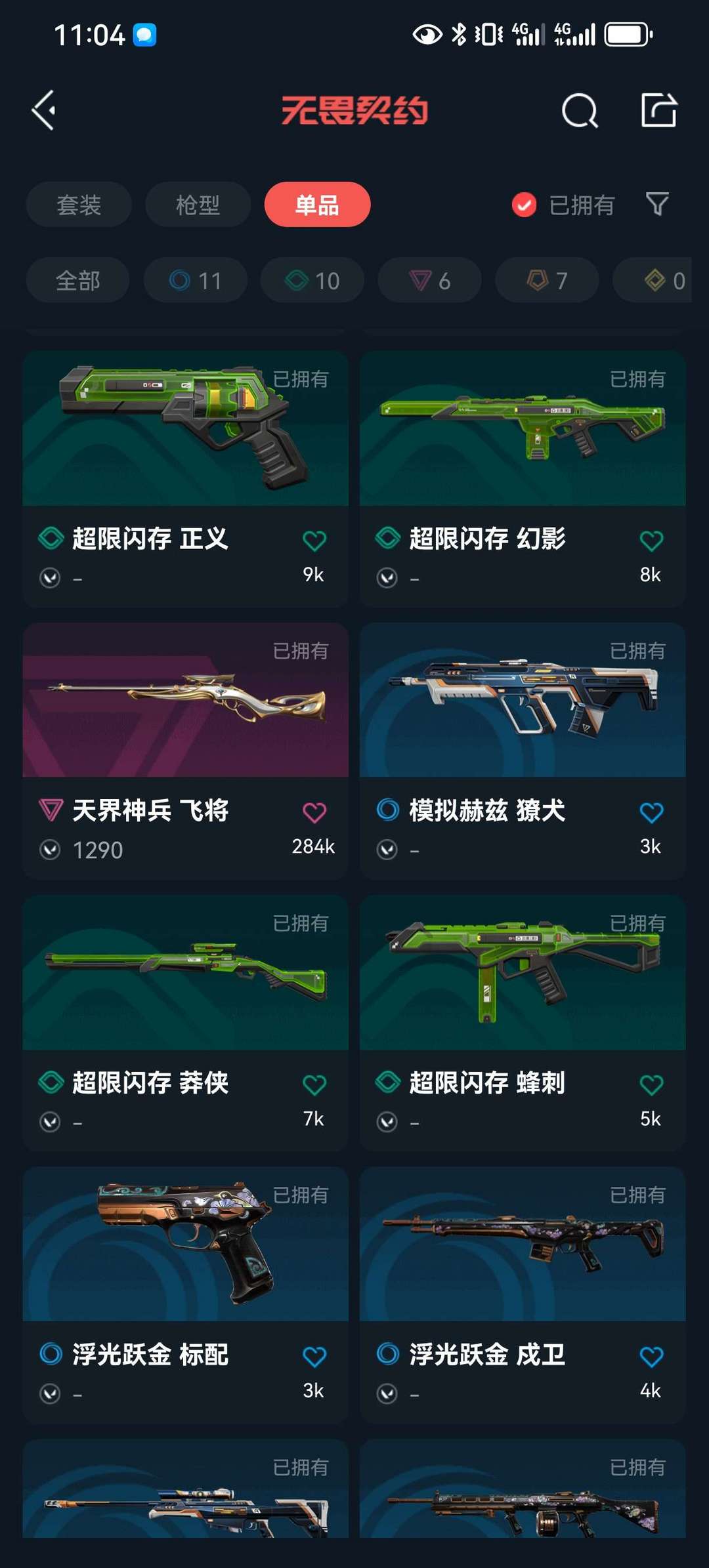This screenshot has height=1568, width=709.
Task: Select the gold tier filter showing 7
Action: [x=546, y=280]
